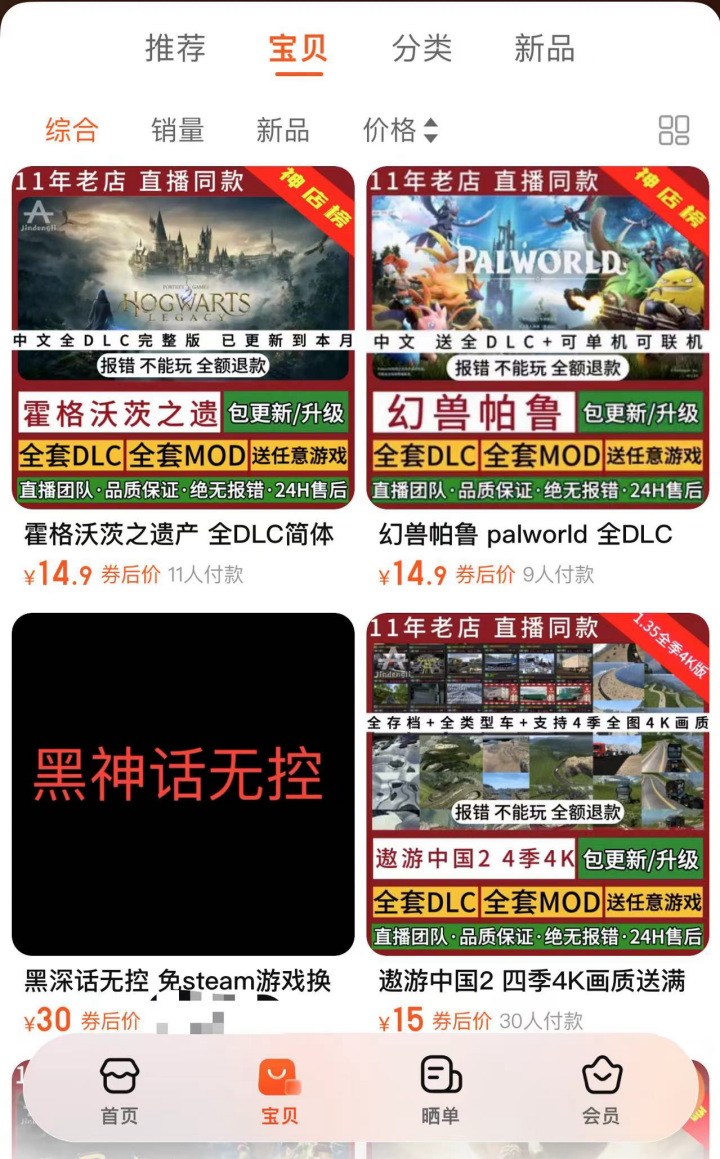Screen dimensions: 720x1159
Task: Open the 晒单 bottom tab
Action: [440, 1090]
